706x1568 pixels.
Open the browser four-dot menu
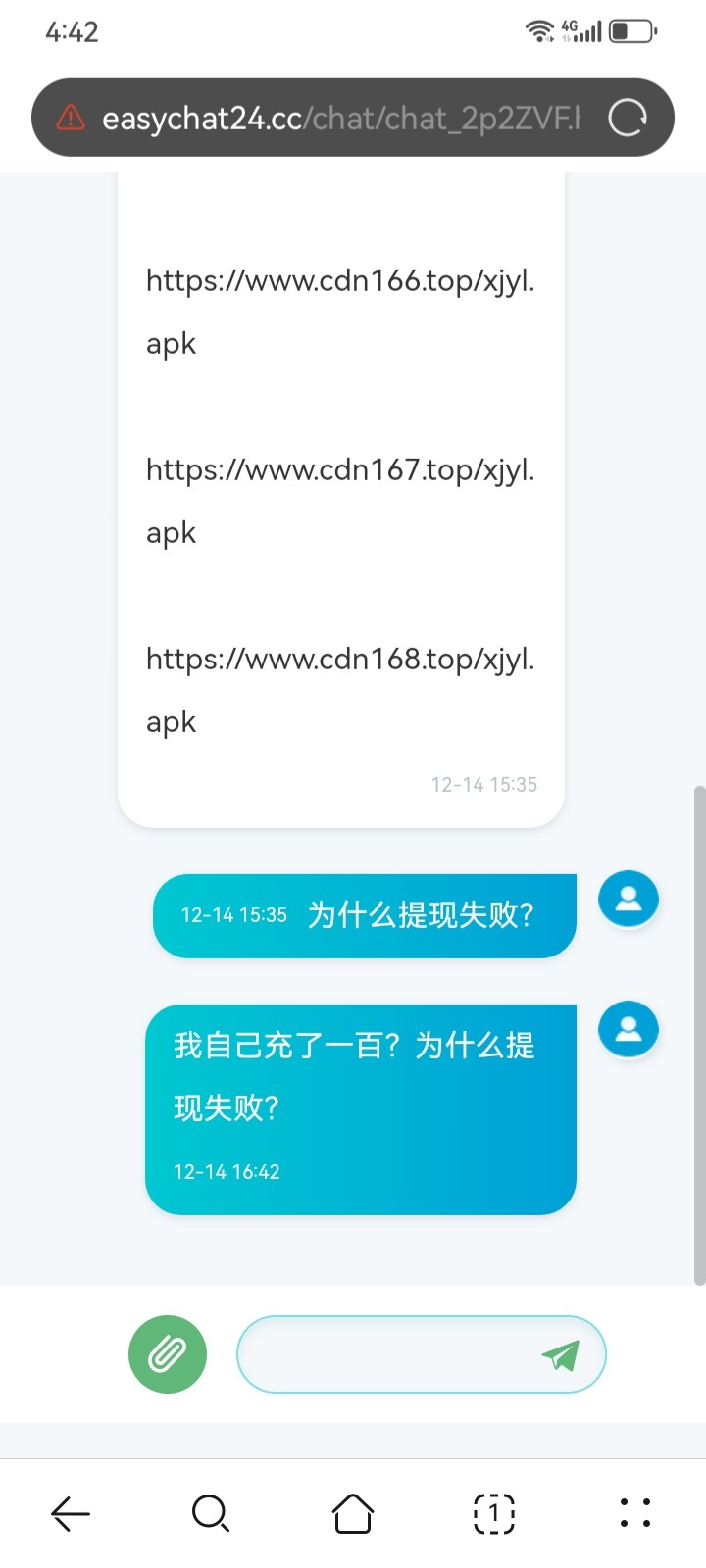click(635, 1514)
